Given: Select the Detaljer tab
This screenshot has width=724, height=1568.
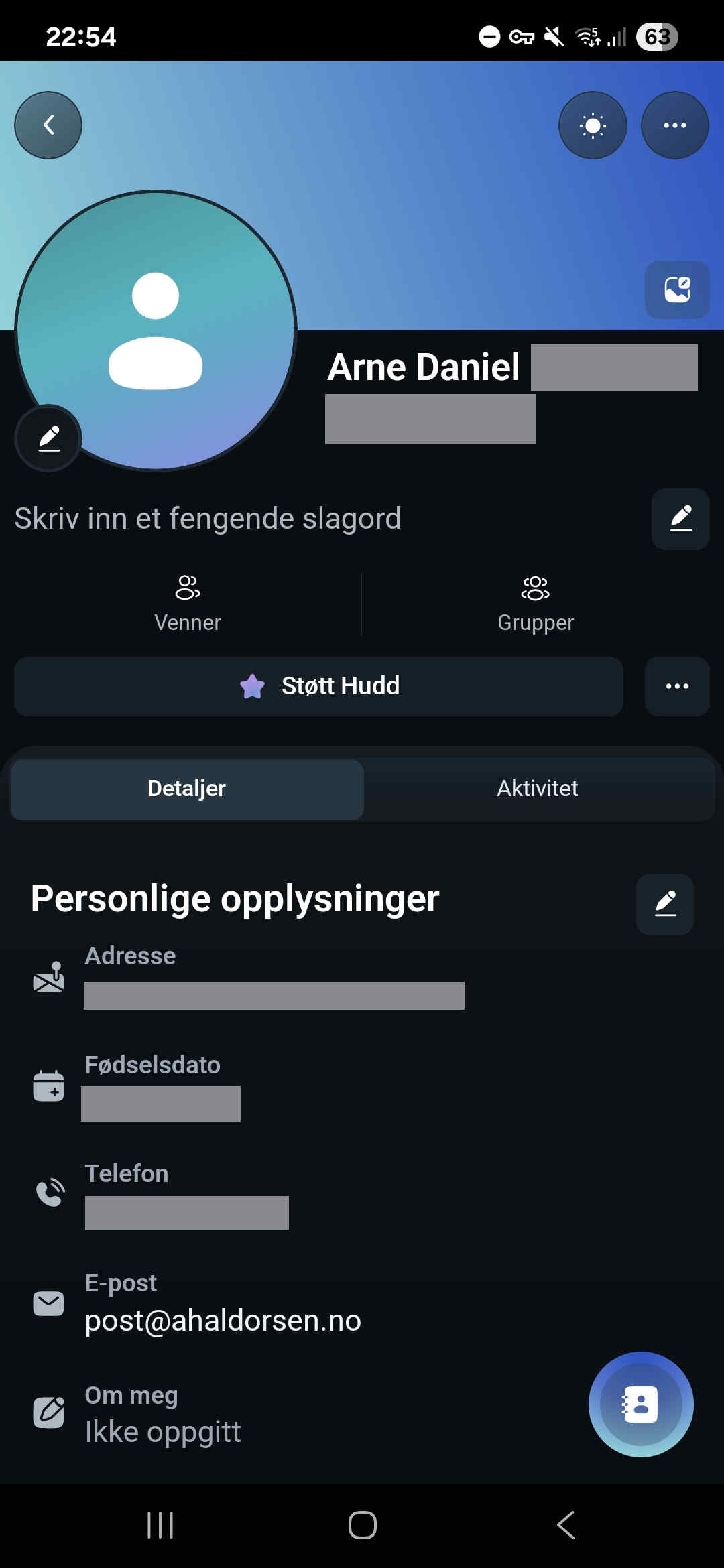Looking at the screenshot, I should tap(187, 789).
